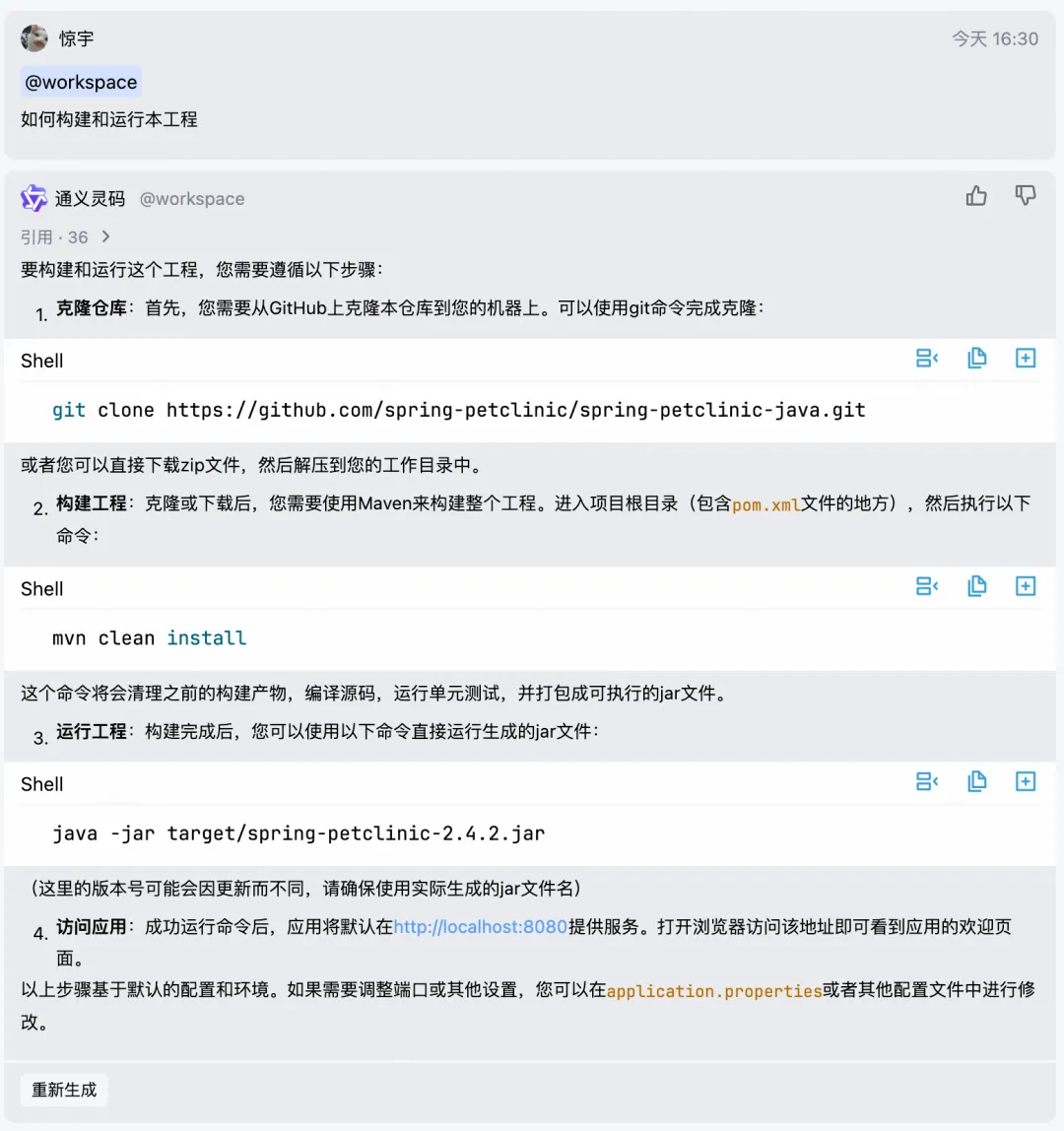
Task: Insert the mvn clean install command
Action: click(x=927, y=586)
